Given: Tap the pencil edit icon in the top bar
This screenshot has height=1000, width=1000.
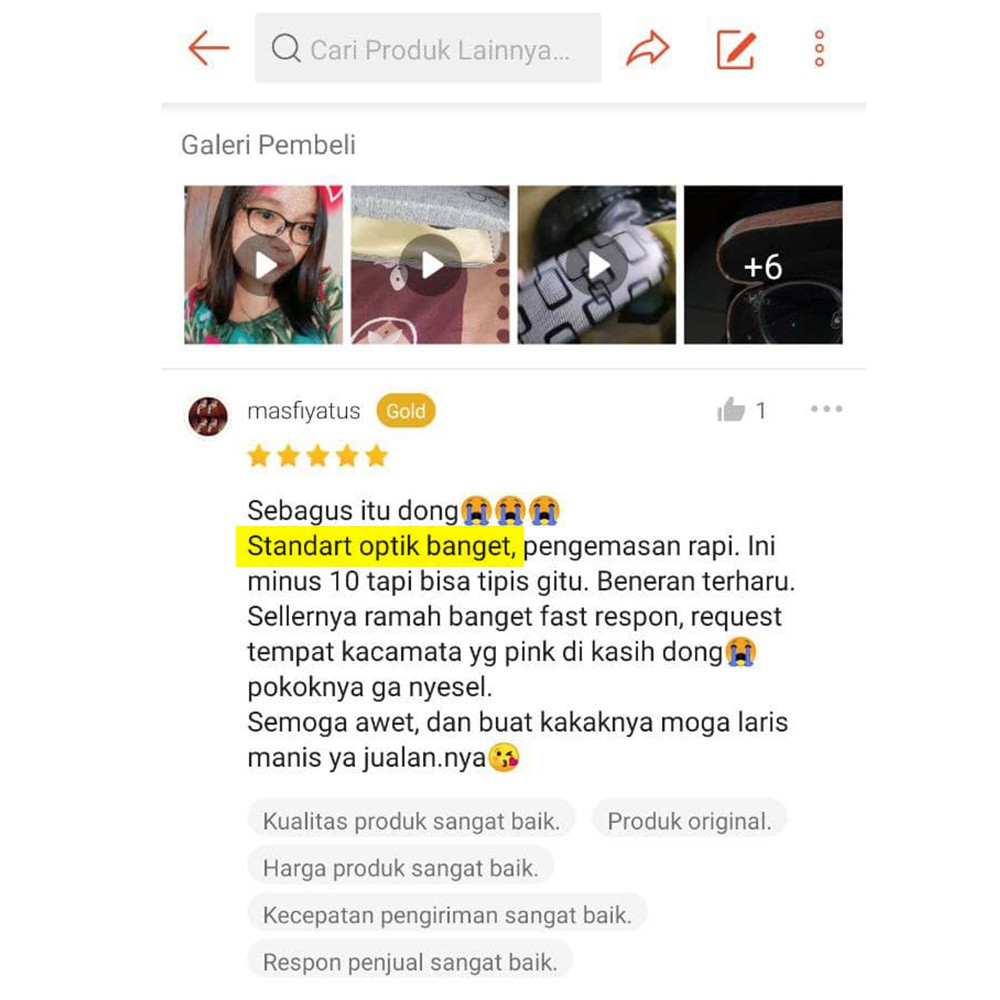Looking at the screenshot, I should pos(736,48).
